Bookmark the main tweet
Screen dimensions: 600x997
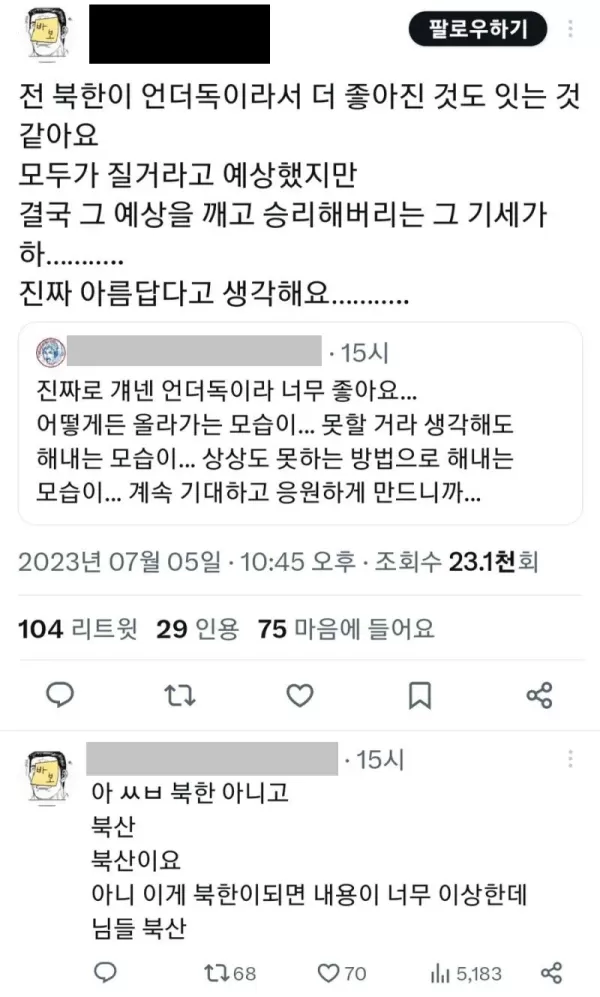click(421, 695)
